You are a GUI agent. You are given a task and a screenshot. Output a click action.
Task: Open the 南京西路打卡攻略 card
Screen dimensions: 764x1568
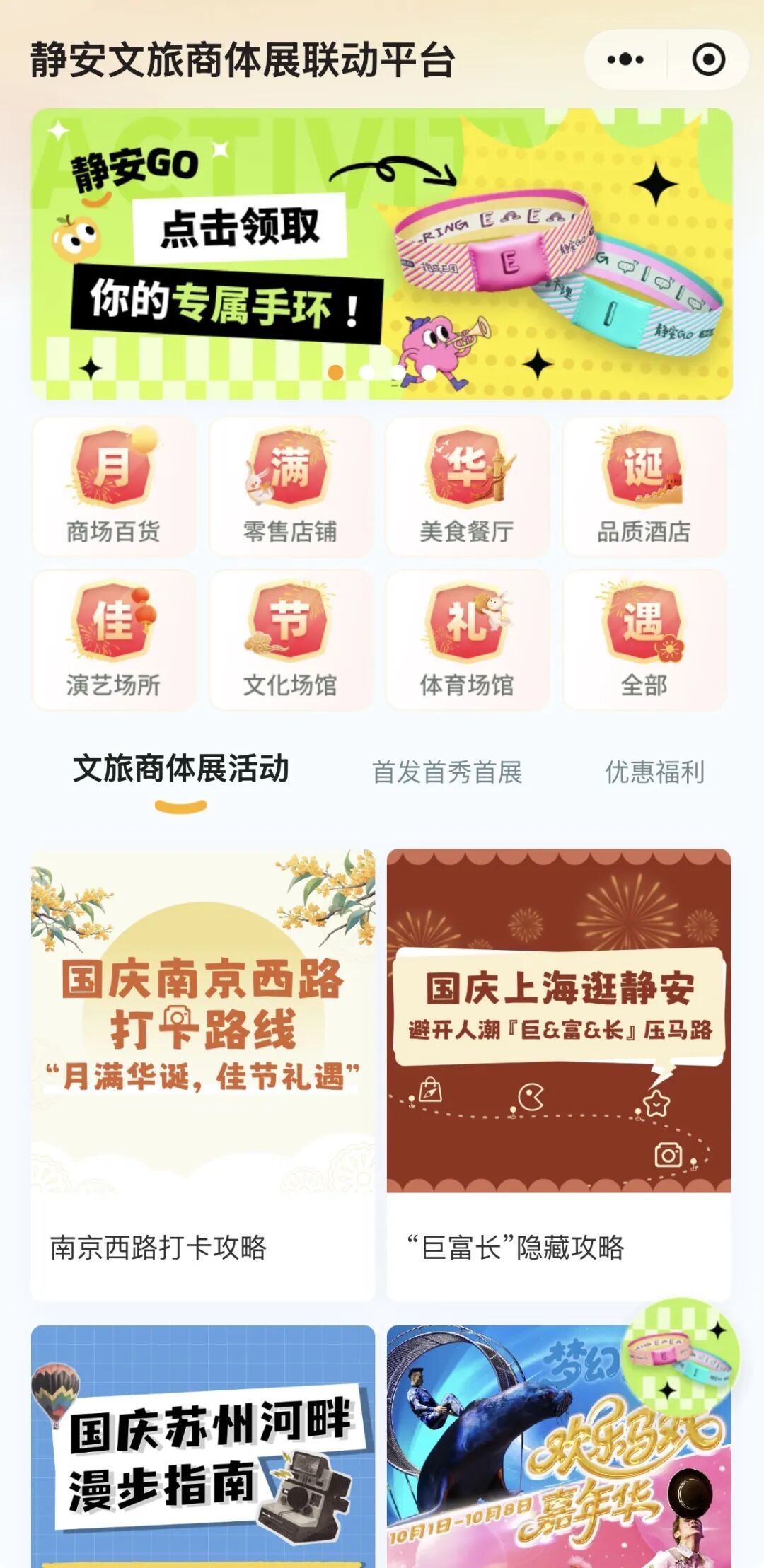point(203,1074)
